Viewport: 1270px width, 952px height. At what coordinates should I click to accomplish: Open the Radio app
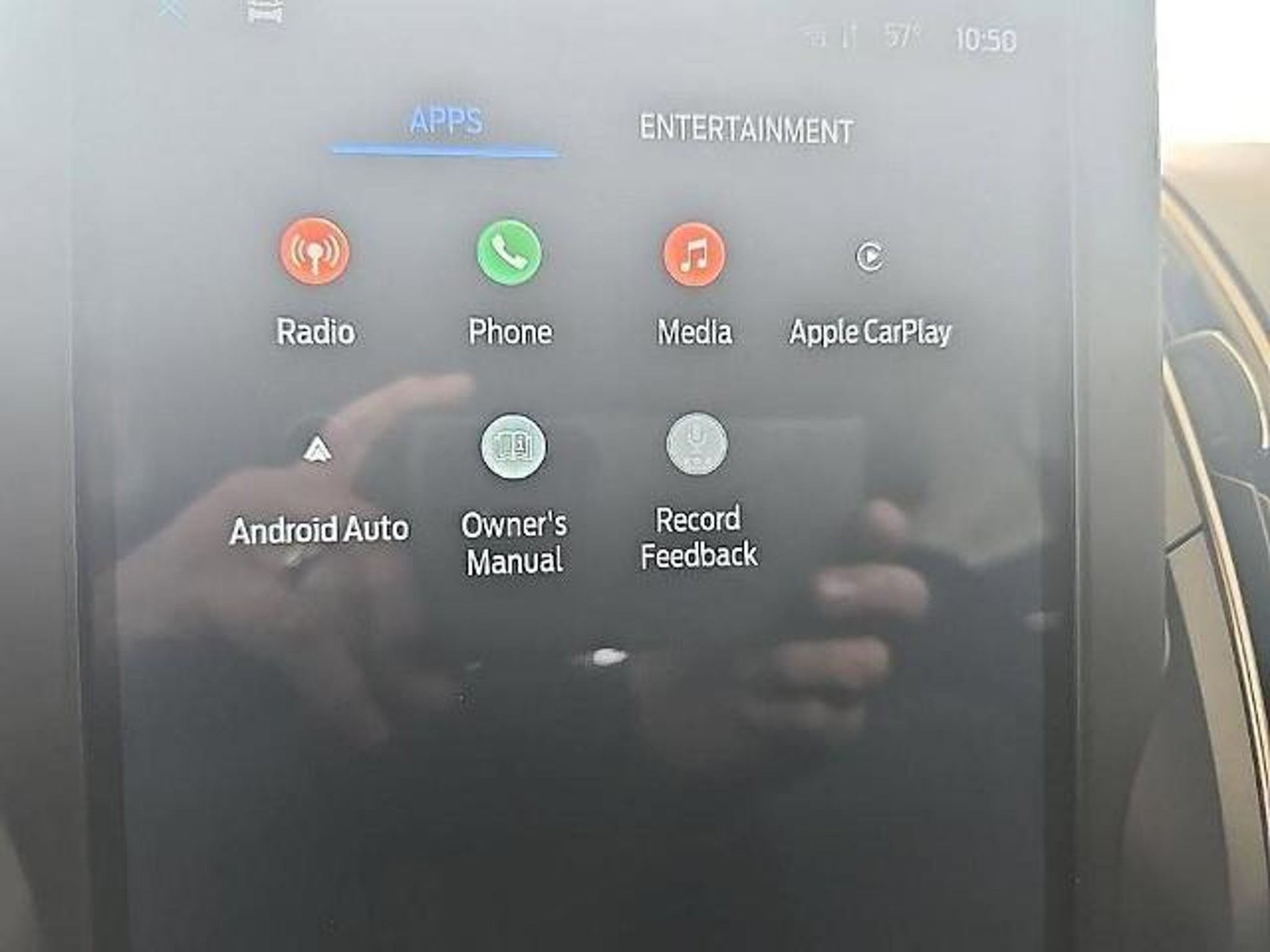(314, 252)
